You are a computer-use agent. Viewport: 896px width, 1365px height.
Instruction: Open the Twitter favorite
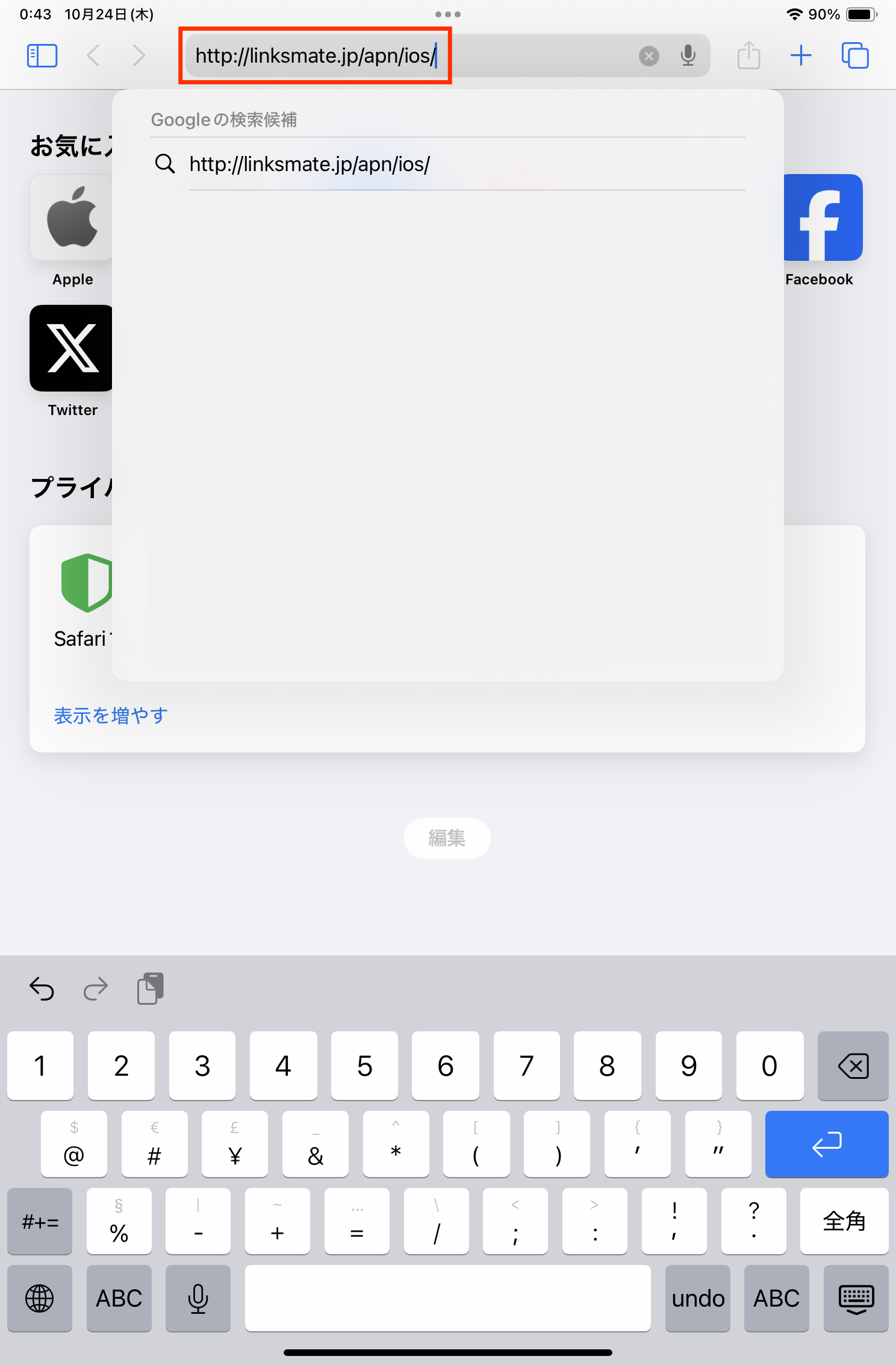click(72, 348)
